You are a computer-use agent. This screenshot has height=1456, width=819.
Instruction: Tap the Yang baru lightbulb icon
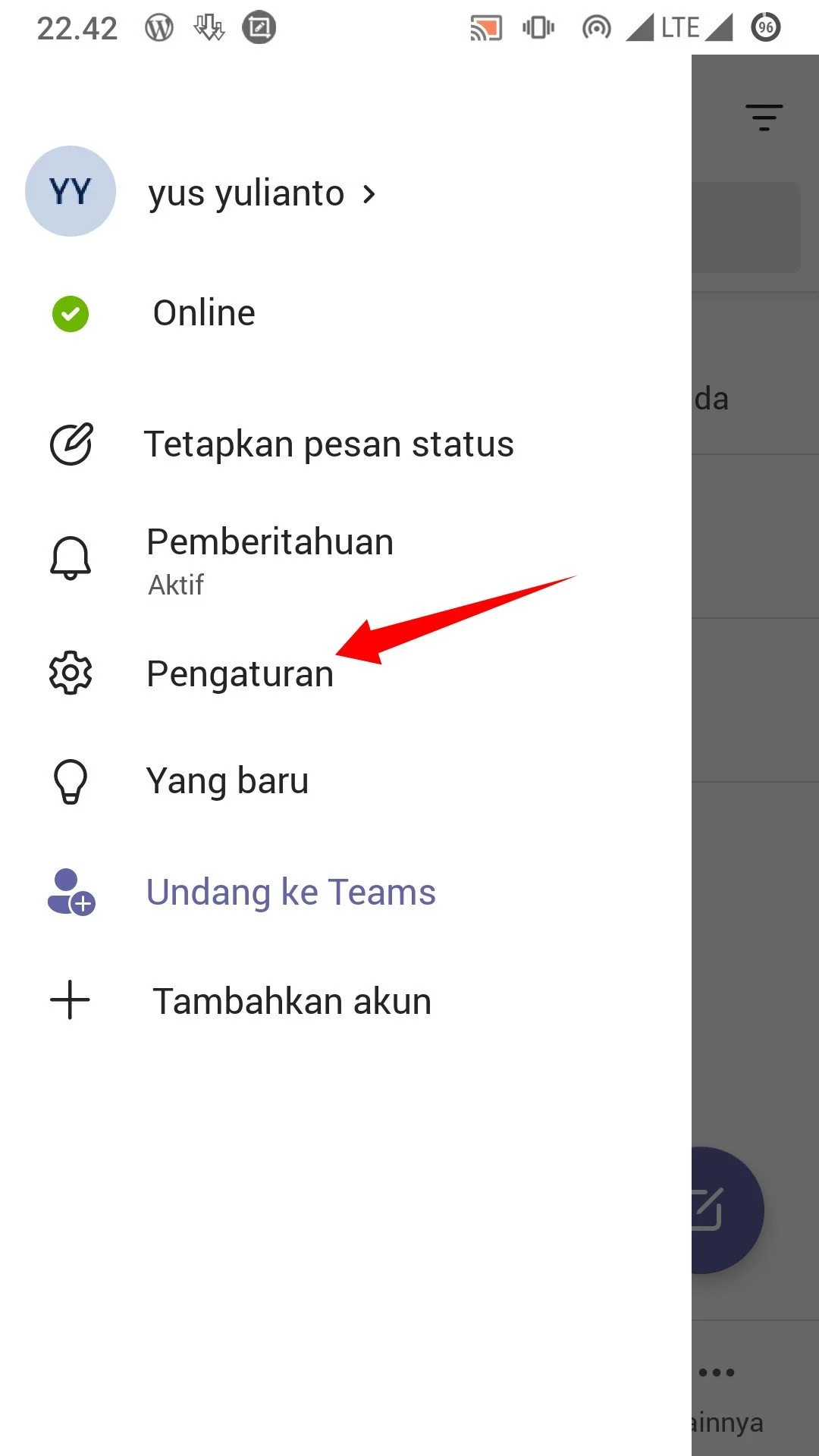(x=70, y=780)
